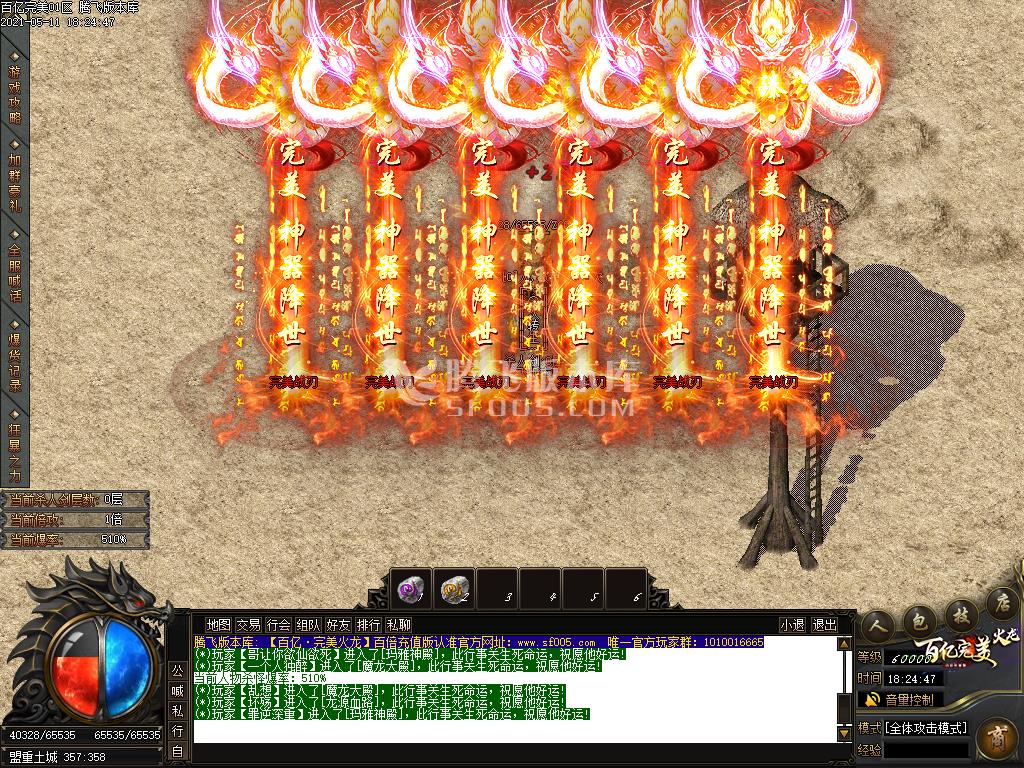Open the 好友 friends button
This screenshot has width=1024, height=768.
pyautogui.click(x=338, y=624)
